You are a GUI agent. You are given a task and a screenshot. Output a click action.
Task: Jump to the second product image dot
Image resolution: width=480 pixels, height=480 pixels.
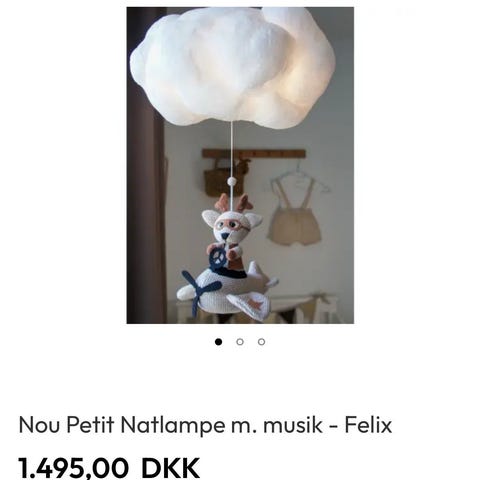tap(240, 342)
